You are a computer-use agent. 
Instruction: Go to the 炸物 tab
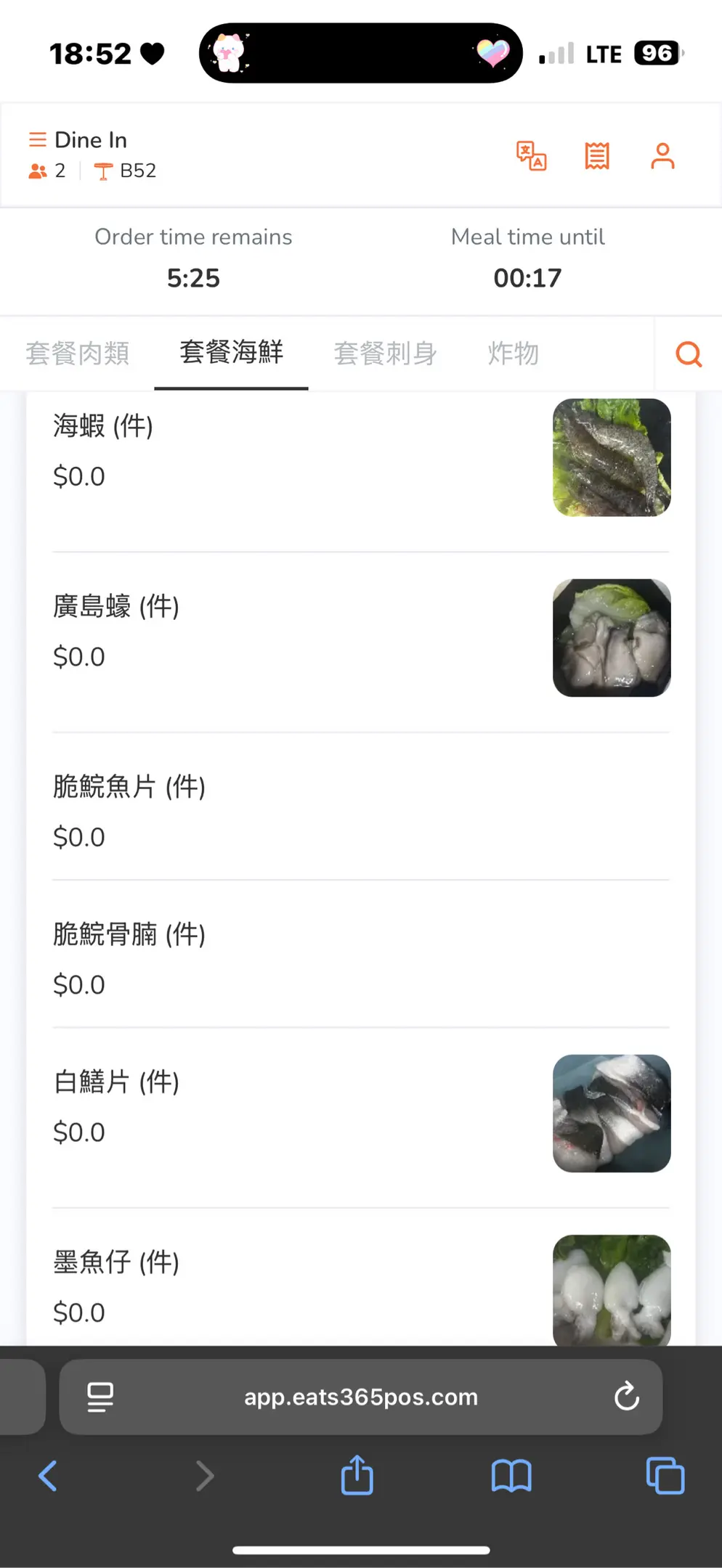tap(513, 354)
